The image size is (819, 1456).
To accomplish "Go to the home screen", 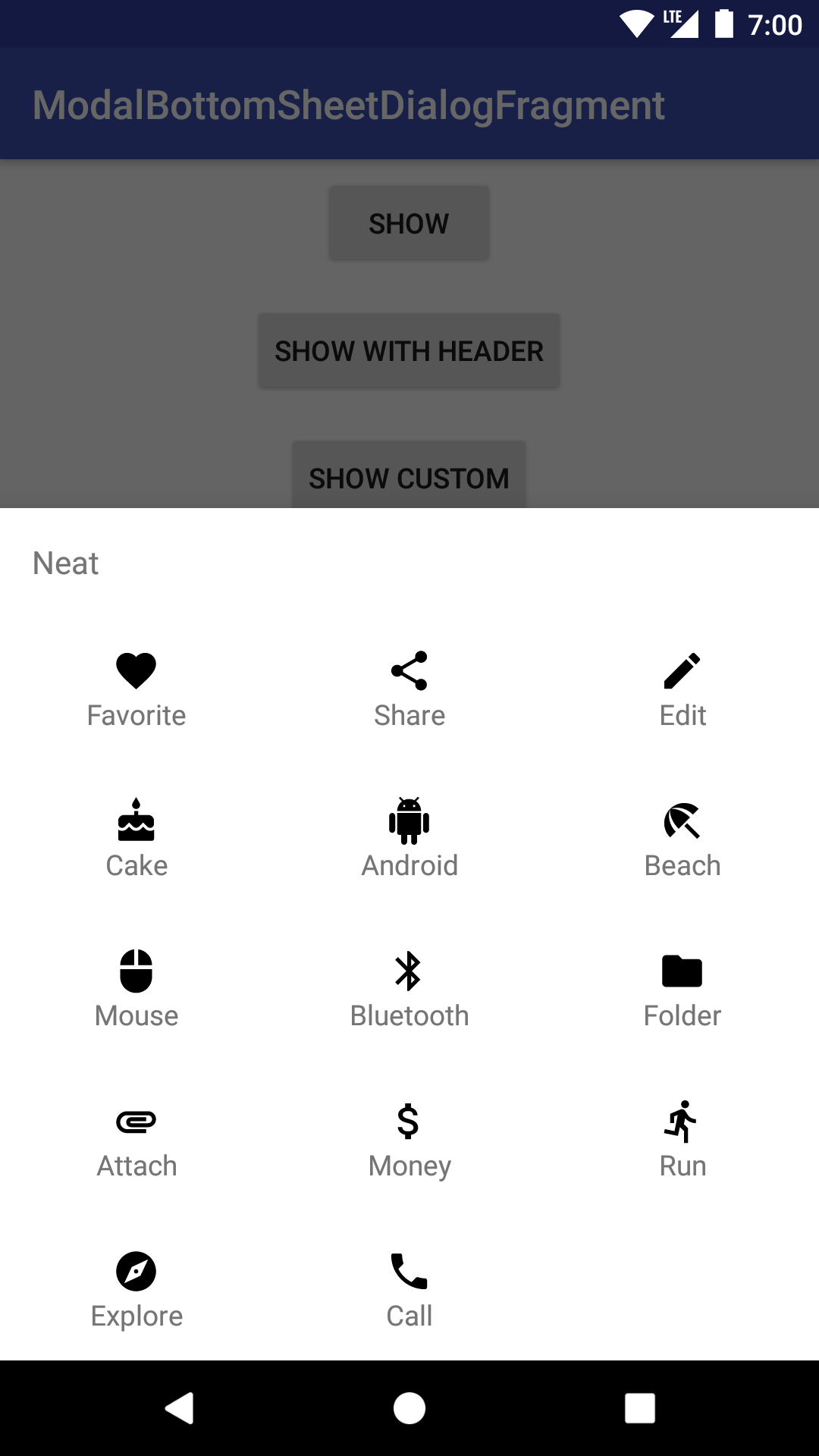I will (x=409, y=1408).
